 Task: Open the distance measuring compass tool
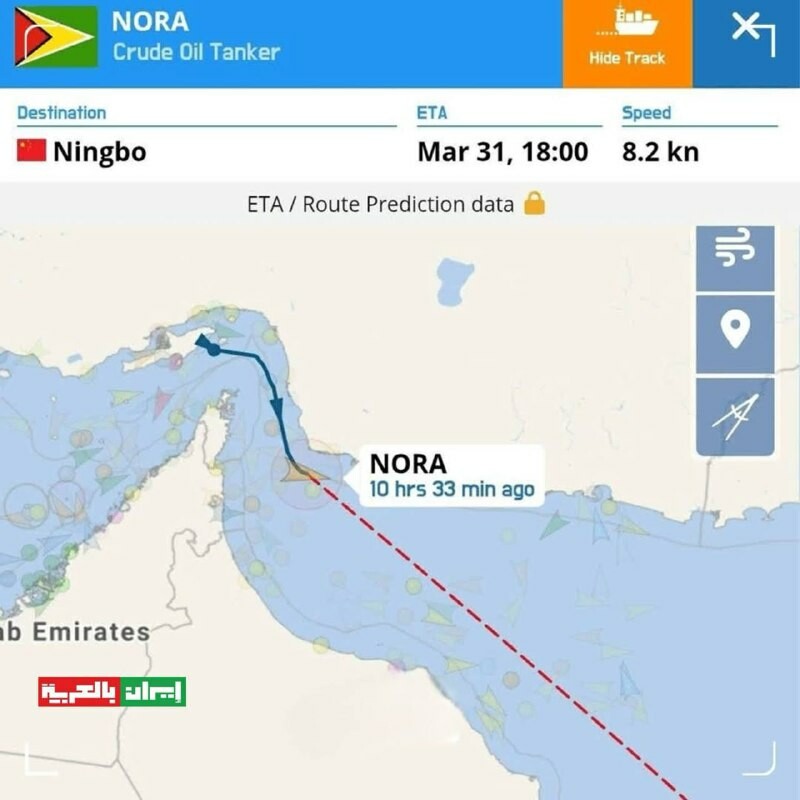pyautogui.click(x=735, y=414)
